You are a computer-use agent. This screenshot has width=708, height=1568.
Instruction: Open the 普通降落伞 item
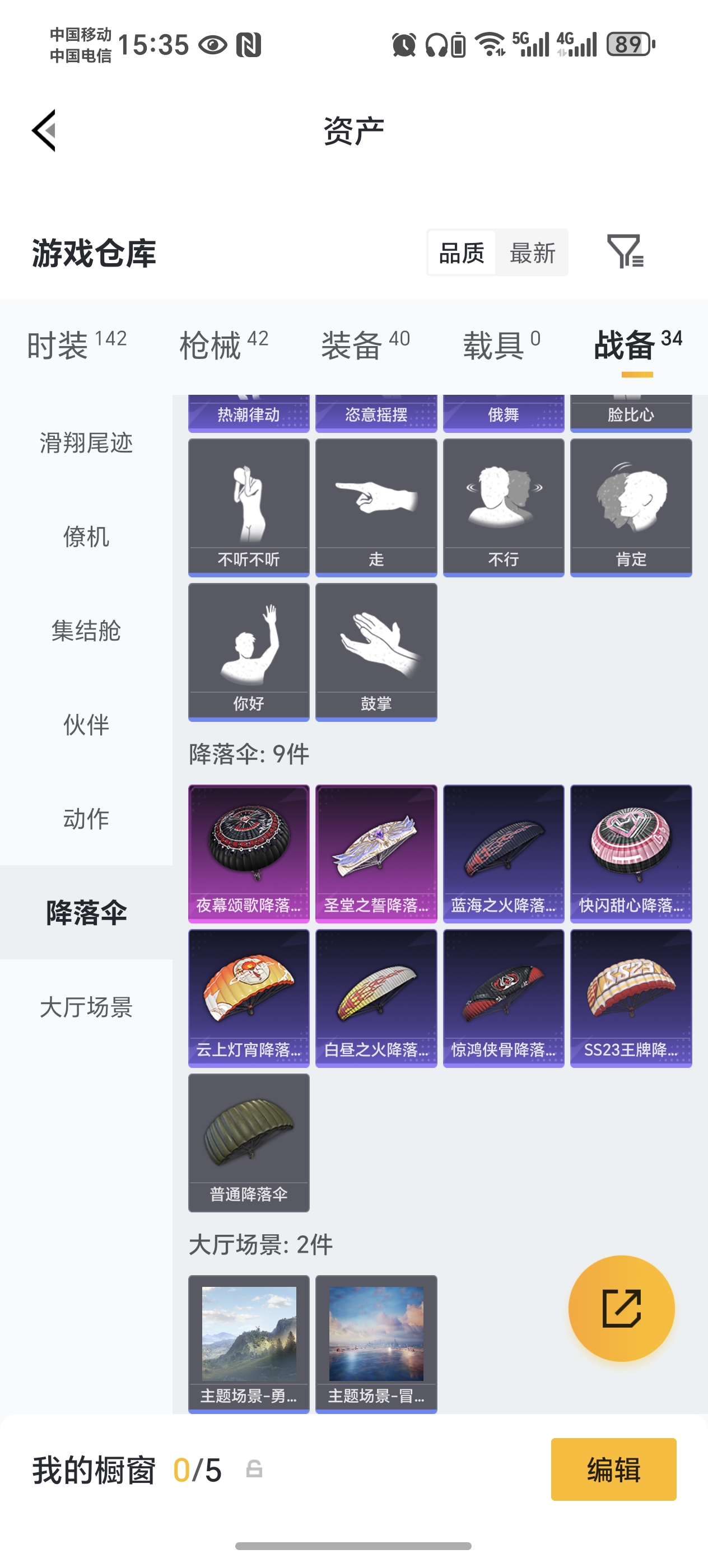(248, 1142)
